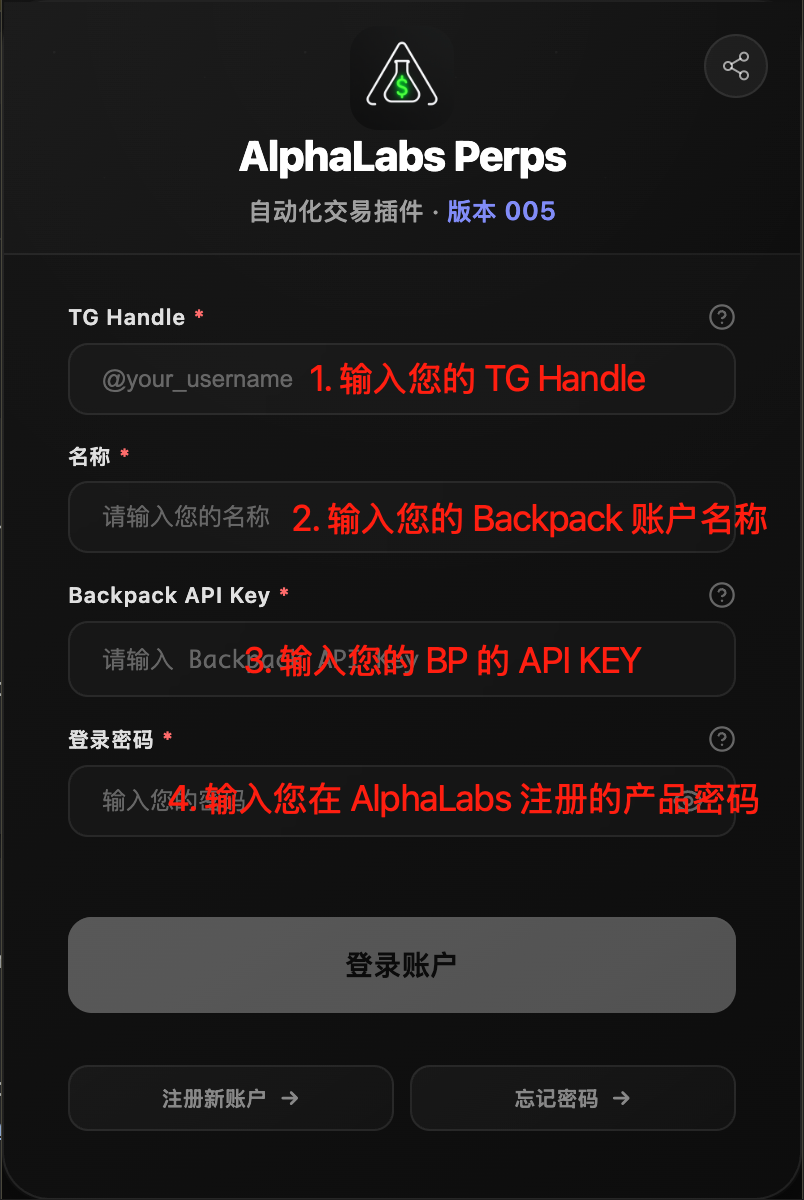Viewport: 804px width, 1200px height.
Task: Focus the Backpack API Key field
Action: (x=400, y=659)
